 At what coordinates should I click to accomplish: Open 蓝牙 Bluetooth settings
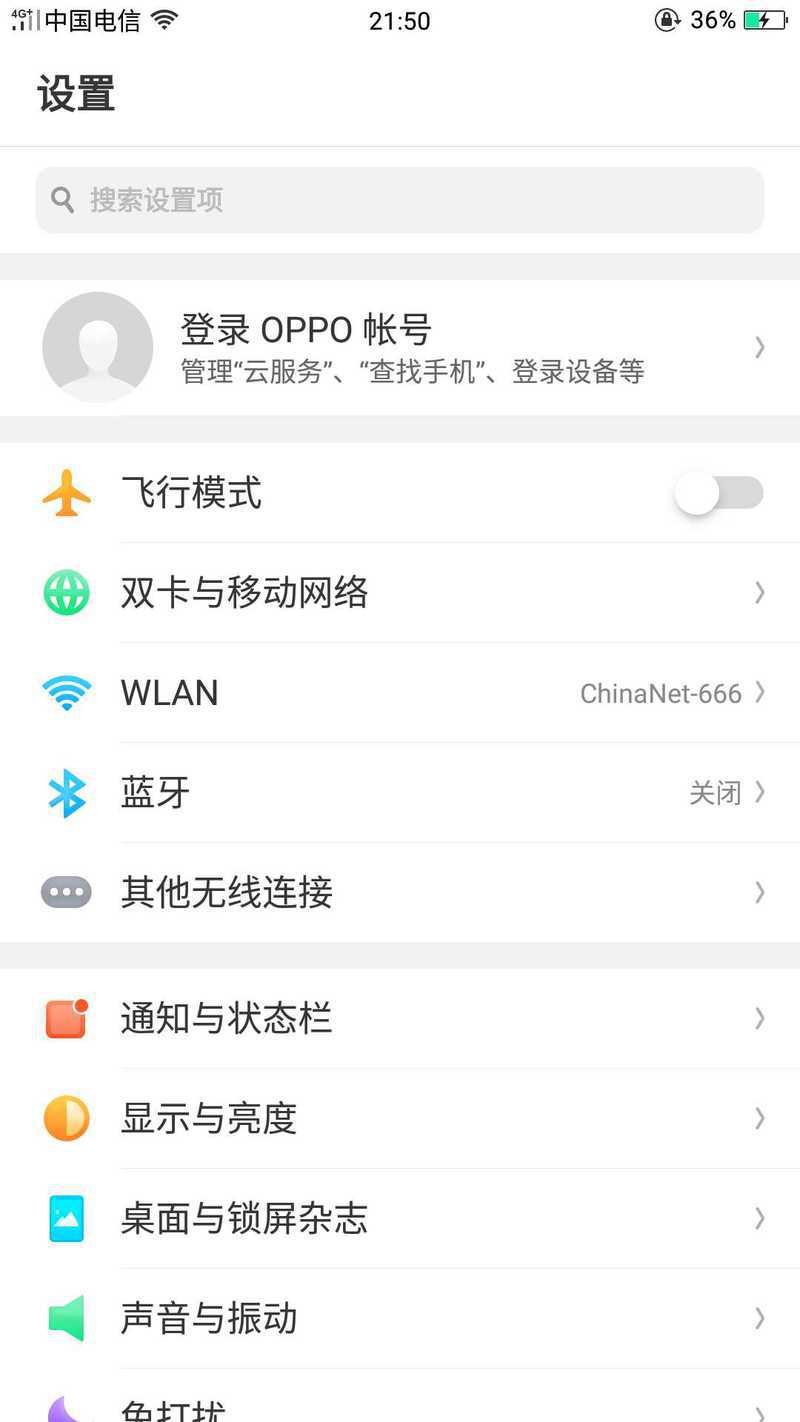(400, 793)
